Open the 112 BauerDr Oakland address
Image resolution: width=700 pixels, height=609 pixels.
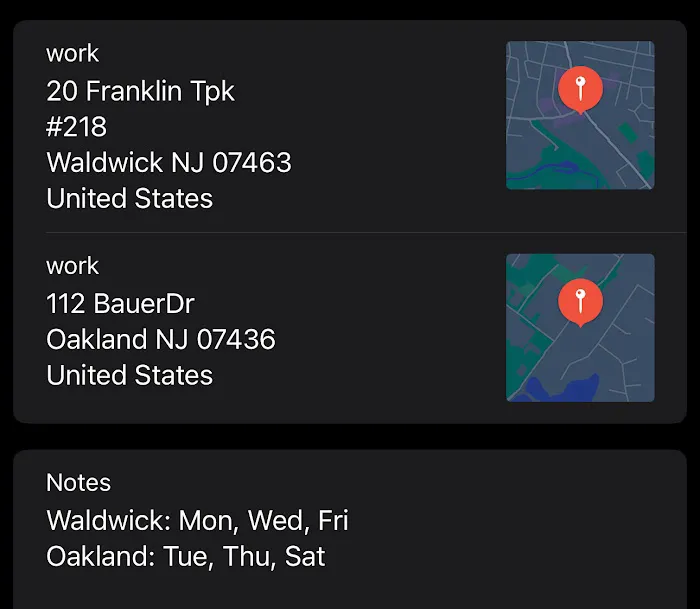[x=160, y=339]
